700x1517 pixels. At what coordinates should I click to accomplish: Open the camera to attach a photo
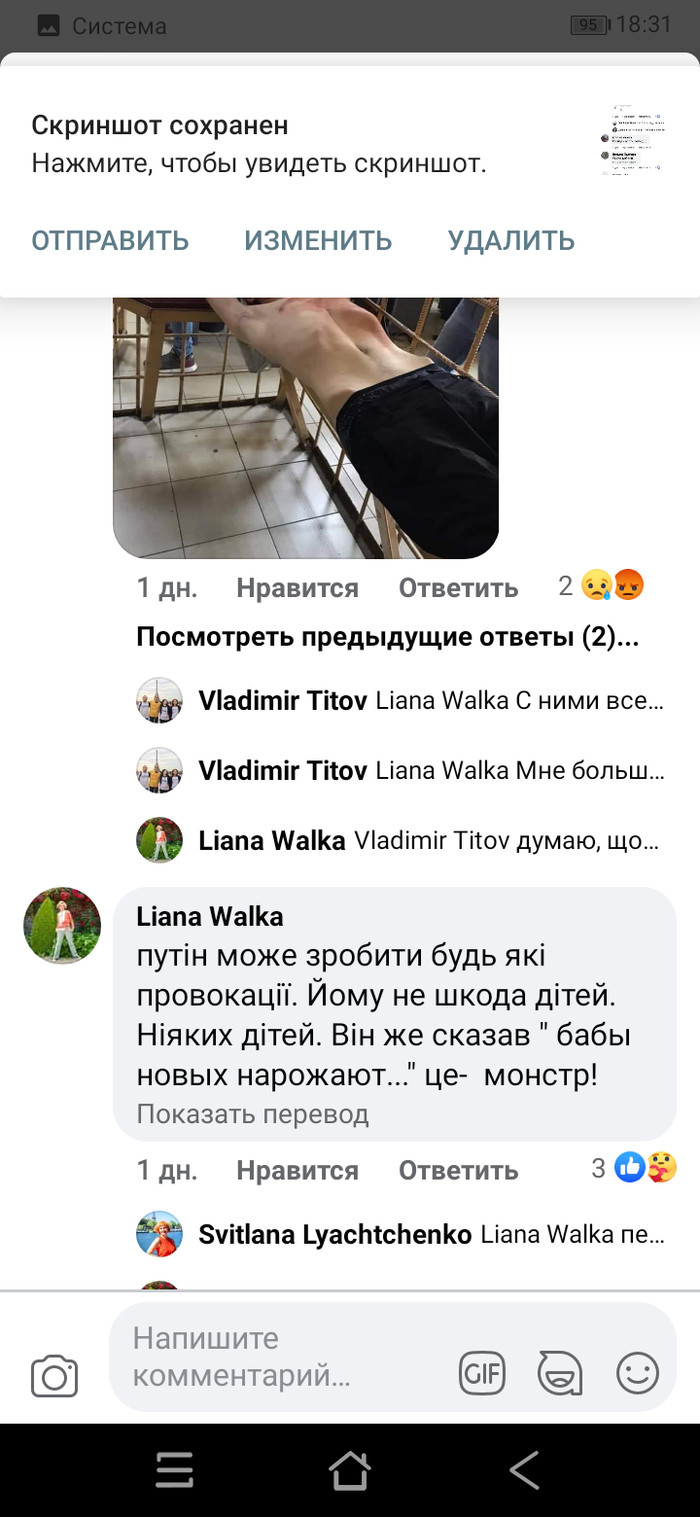(x=54, y=1376)
